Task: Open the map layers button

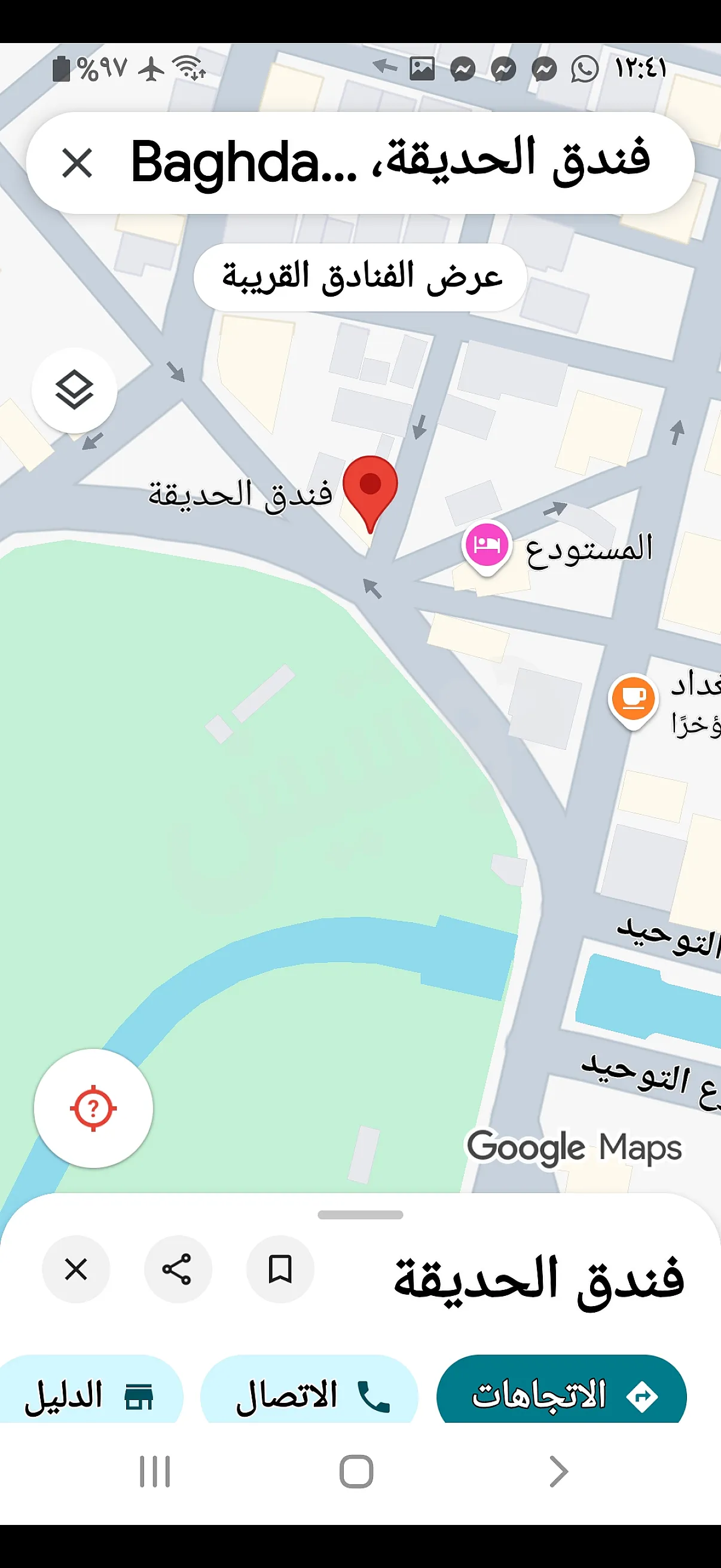Action: click(74, 390)
